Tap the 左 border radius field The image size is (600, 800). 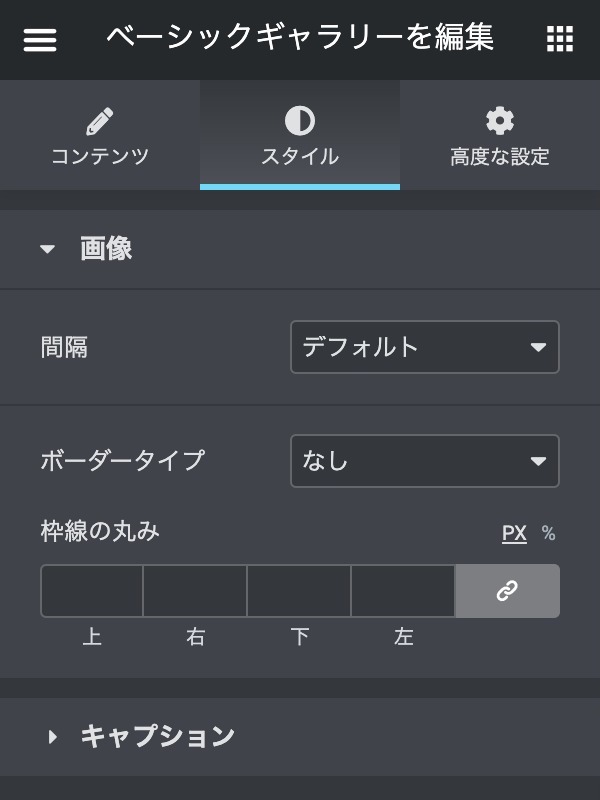point(403,591)
